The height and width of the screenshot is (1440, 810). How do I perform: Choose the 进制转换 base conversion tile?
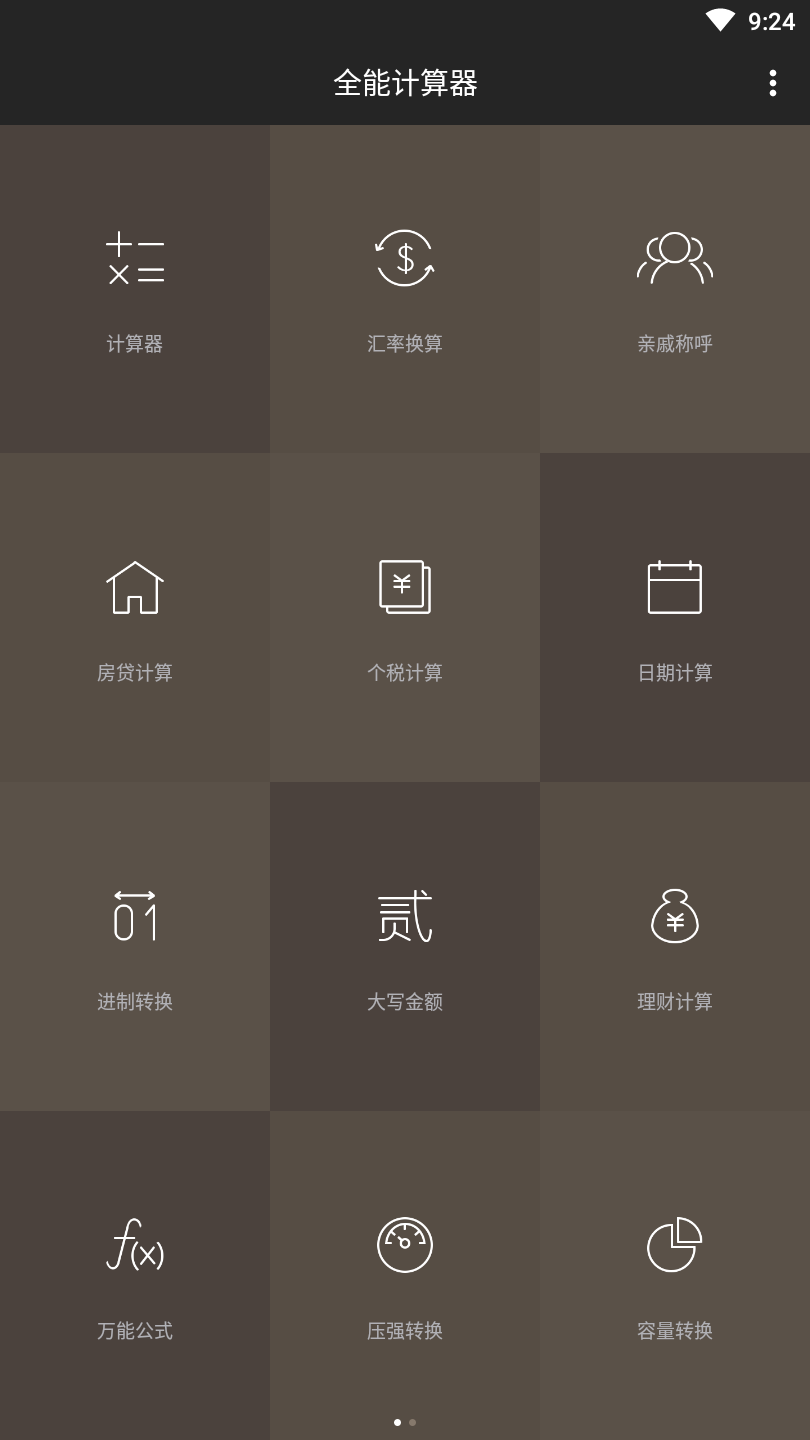(135, 946)
